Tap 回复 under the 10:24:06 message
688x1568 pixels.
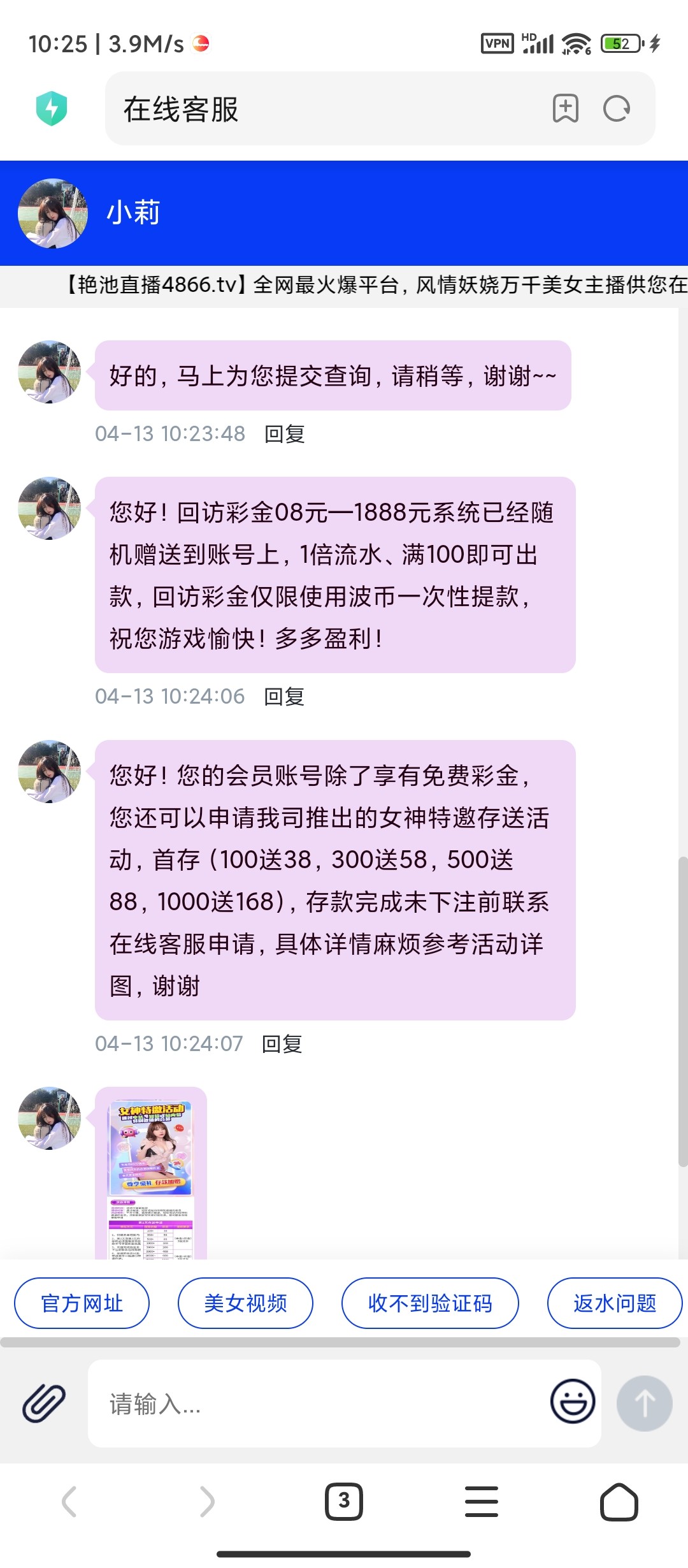pyautogui.click(x=284, y=697)
